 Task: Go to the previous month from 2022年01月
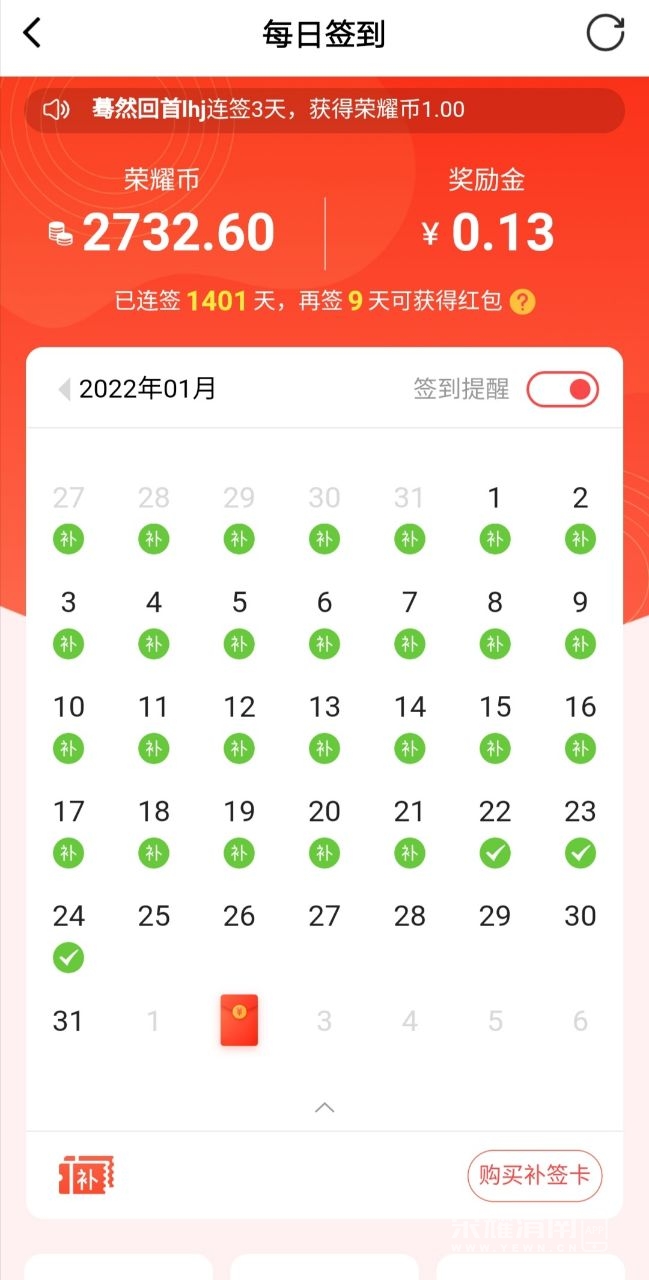tap(64, 389)
